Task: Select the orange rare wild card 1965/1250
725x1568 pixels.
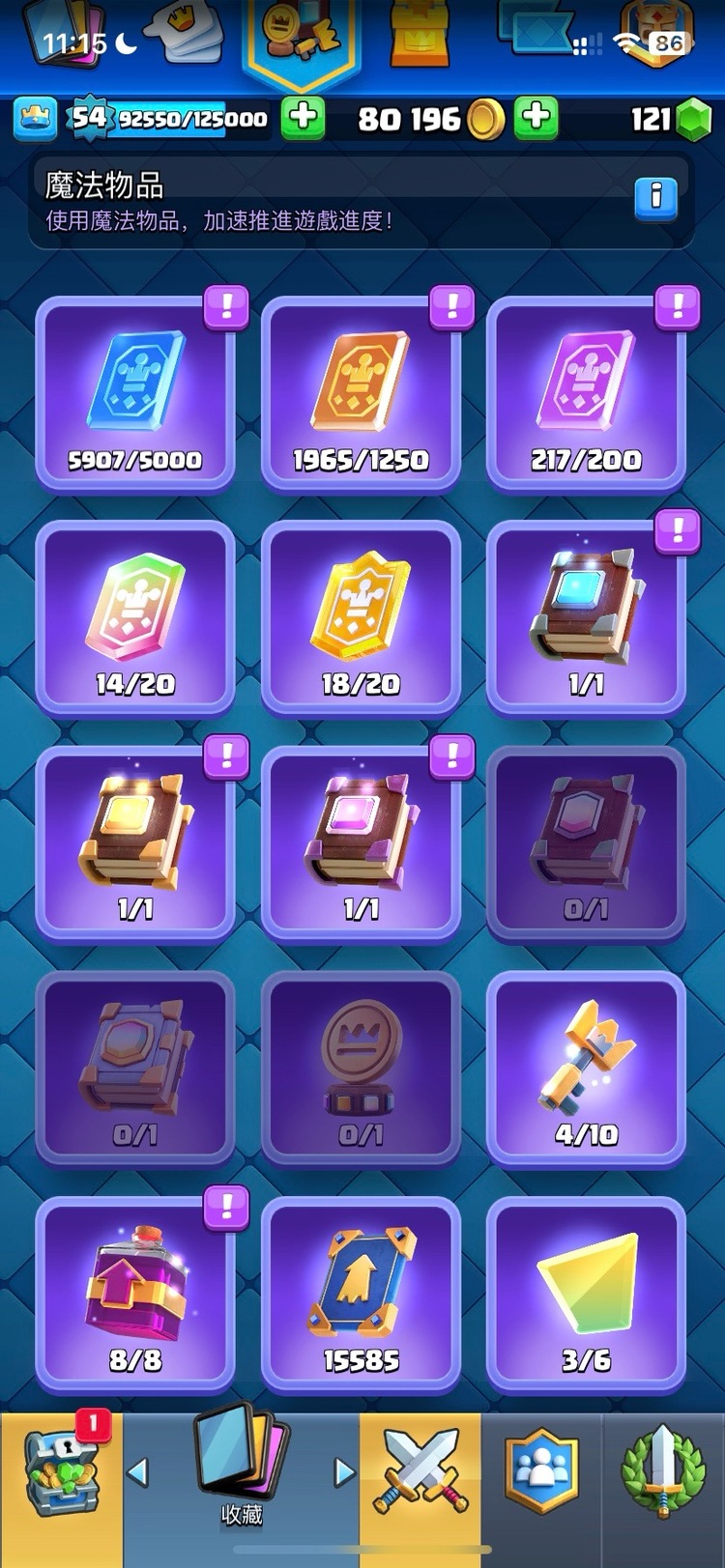Action: click(361, 394)
